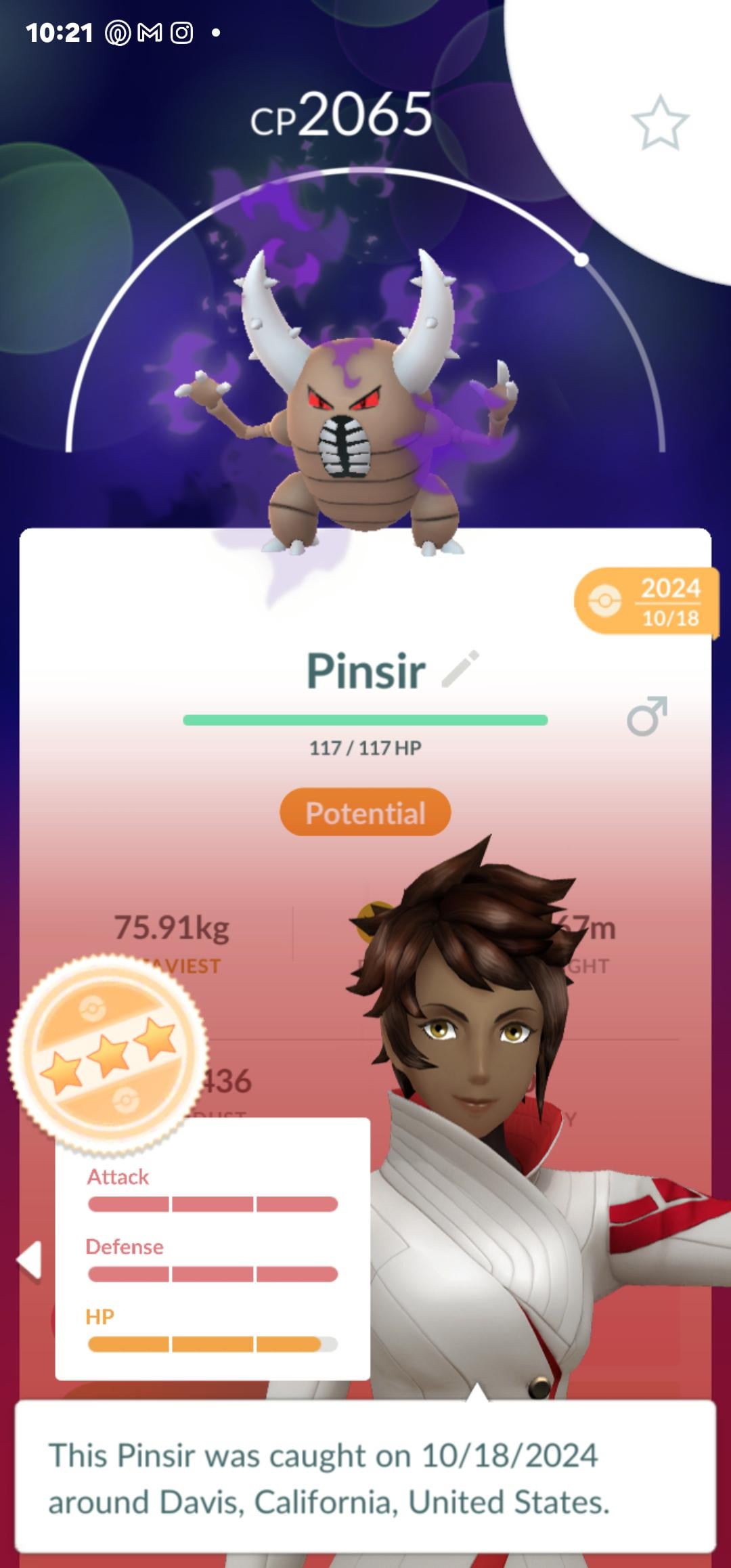
Task: Mark Pinsir as a favorite with the star
Action: coord(660,123)
